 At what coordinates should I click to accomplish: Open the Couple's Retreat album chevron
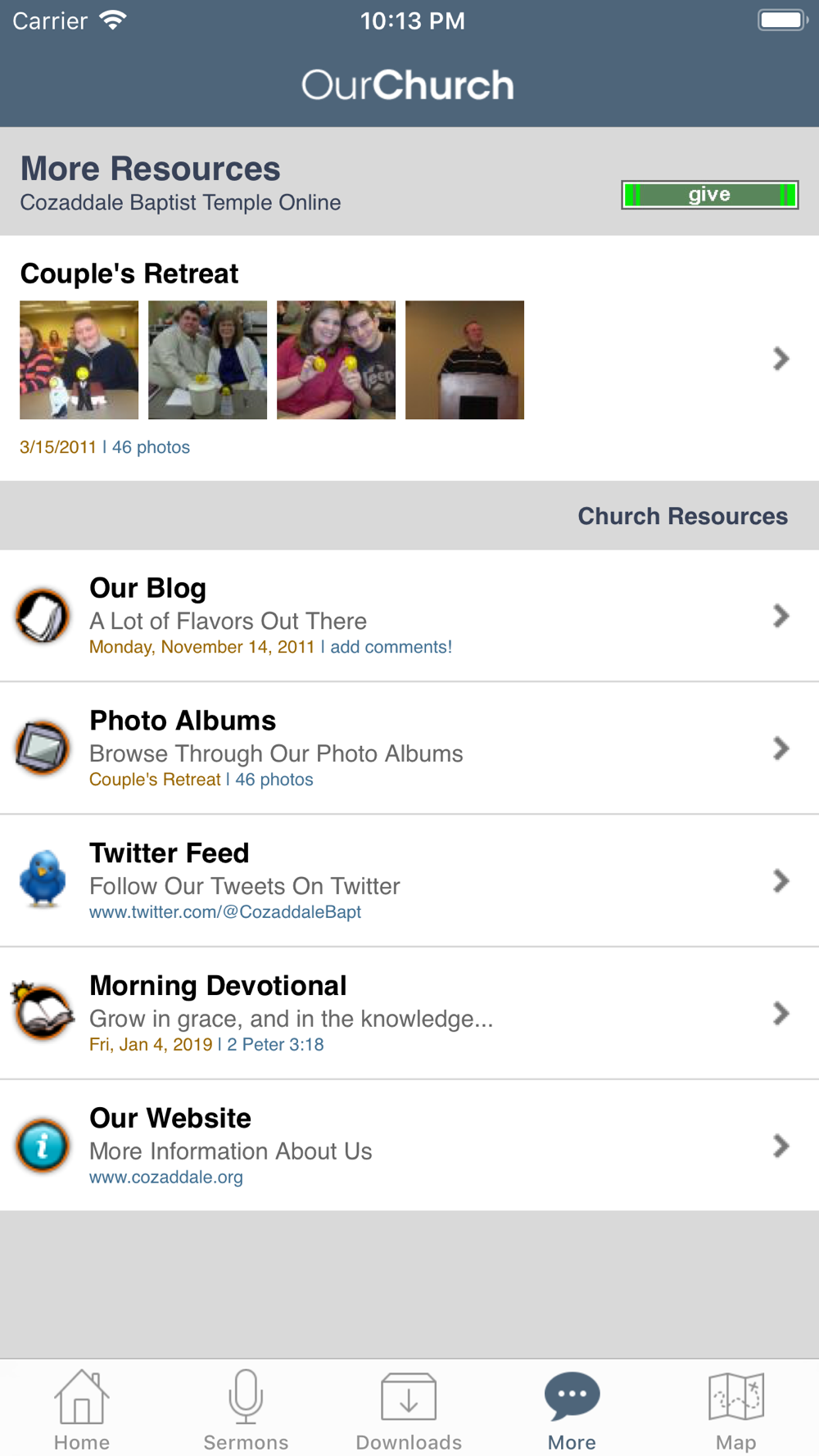pyautogui.click(x=781, y=359)
